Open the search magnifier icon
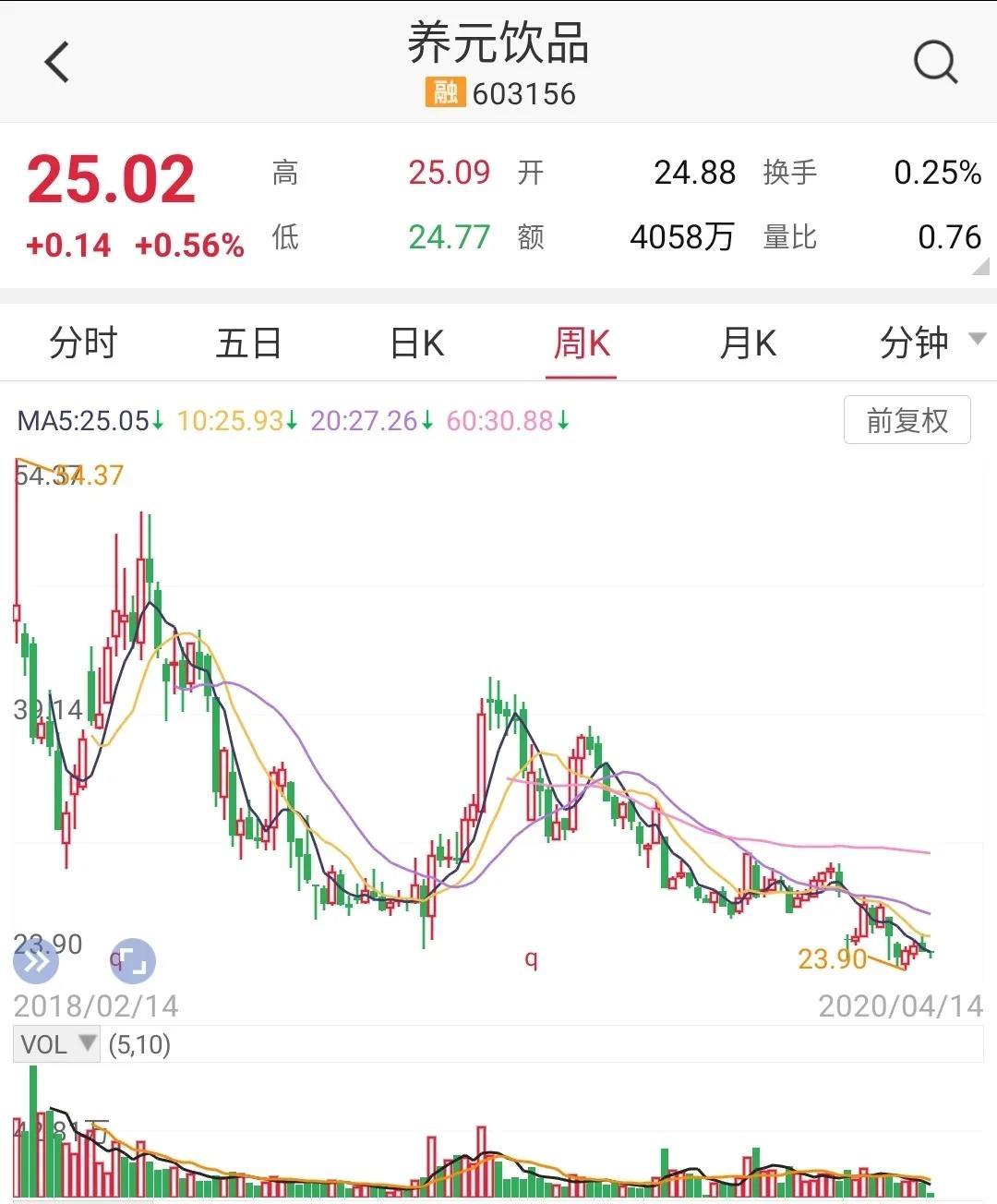 pos(936,62)
